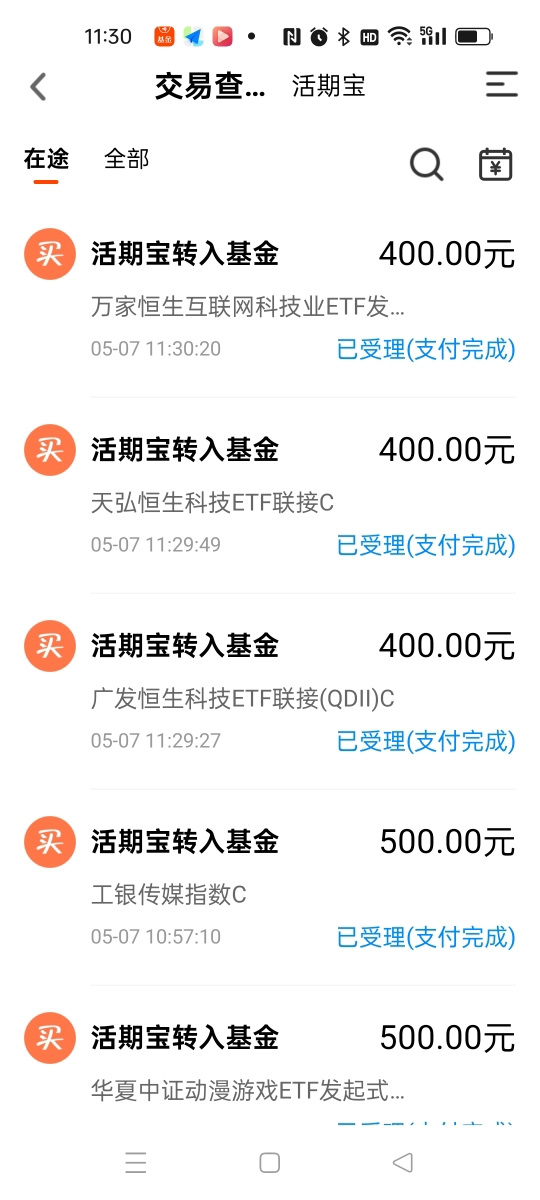The height and width of the screenshot is (1200, 540).
Task: Switch to the 全部 tab
Action: [x=127, y=159]
